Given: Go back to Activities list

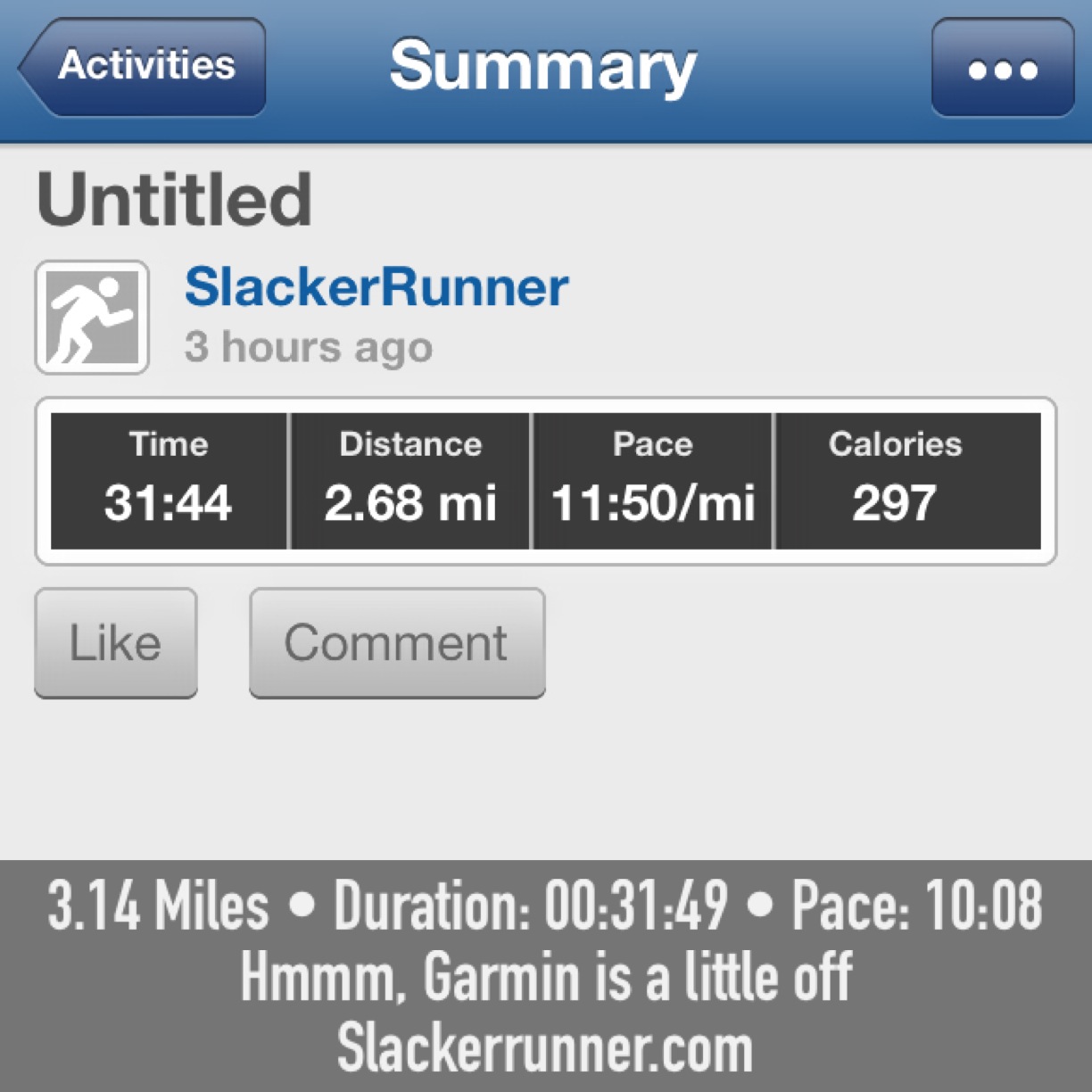Looking at the screenshot, I should tap(143, 67).
